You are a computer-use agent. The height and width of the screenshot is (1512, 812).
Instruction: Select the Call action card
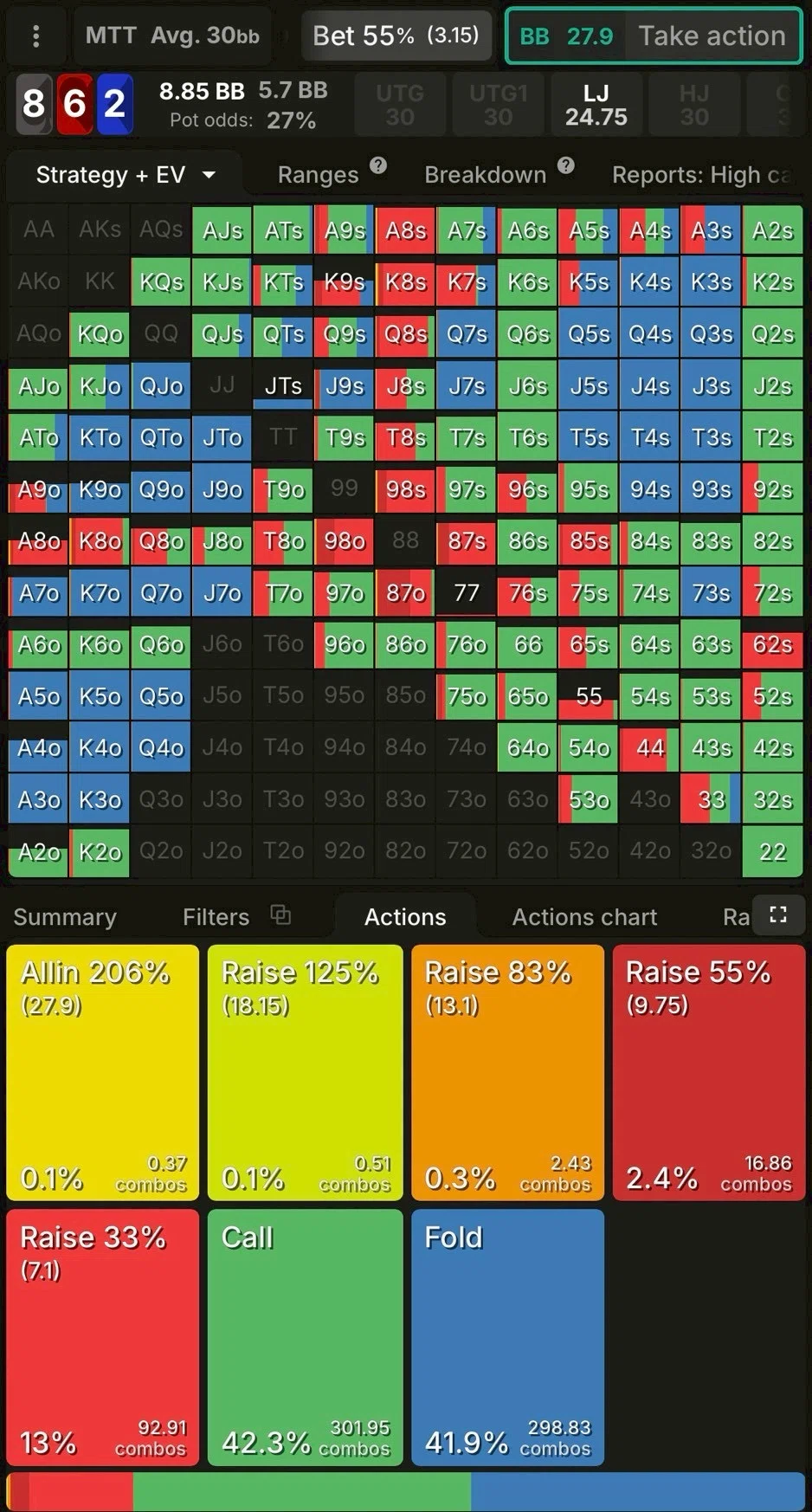(x=305, y=1337)
